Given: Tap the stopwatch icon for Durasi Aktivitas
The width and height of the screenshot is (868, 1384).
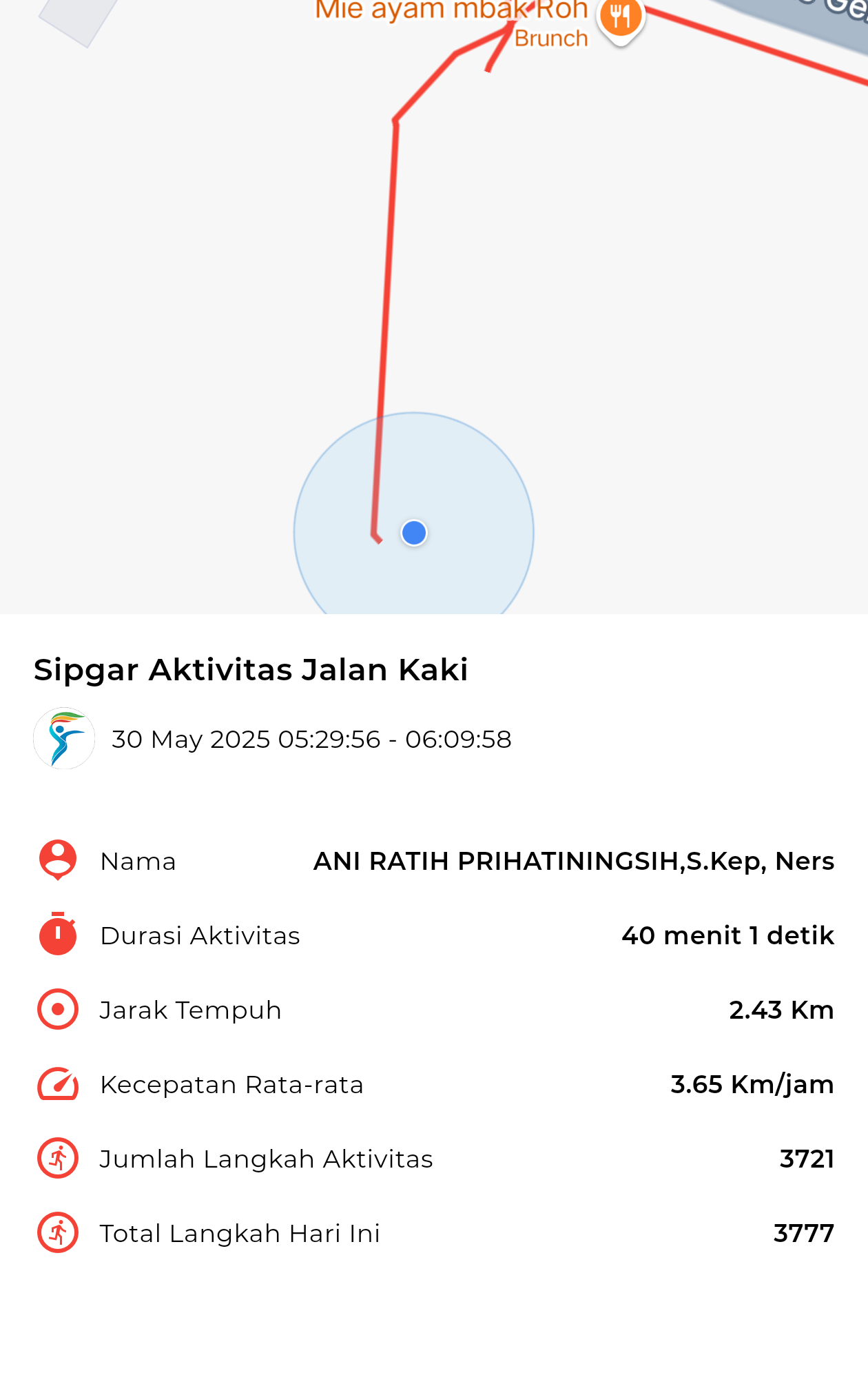Looking at the screenshot, I should 57,935.
